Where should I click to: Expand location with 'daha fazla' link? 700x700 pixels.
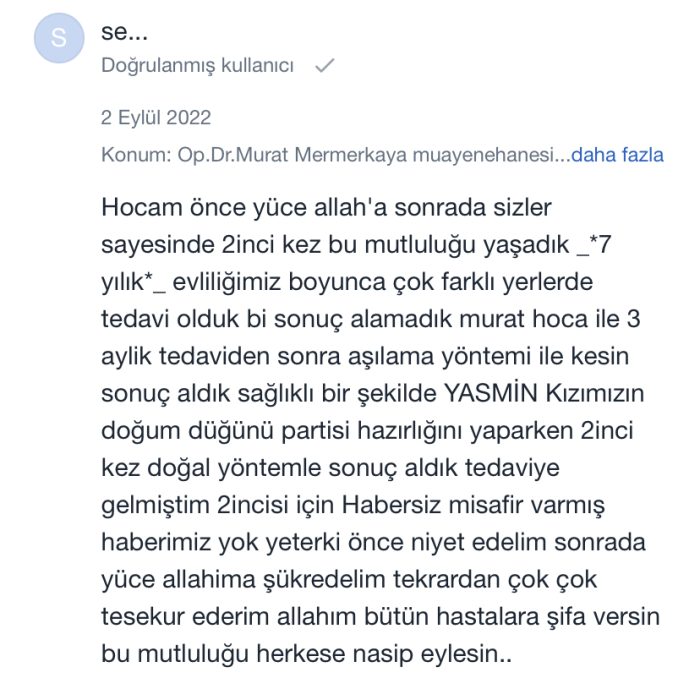617,156
